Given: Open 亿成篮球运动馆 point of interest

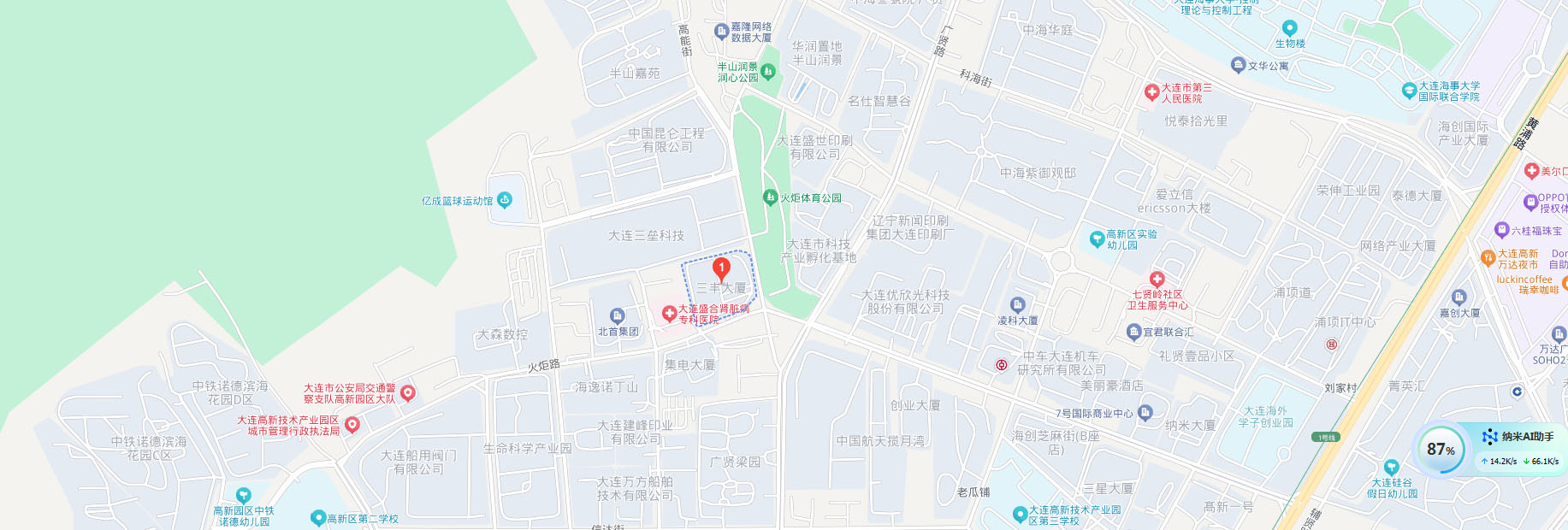Looking at the screenshot, I should [505, 201].
